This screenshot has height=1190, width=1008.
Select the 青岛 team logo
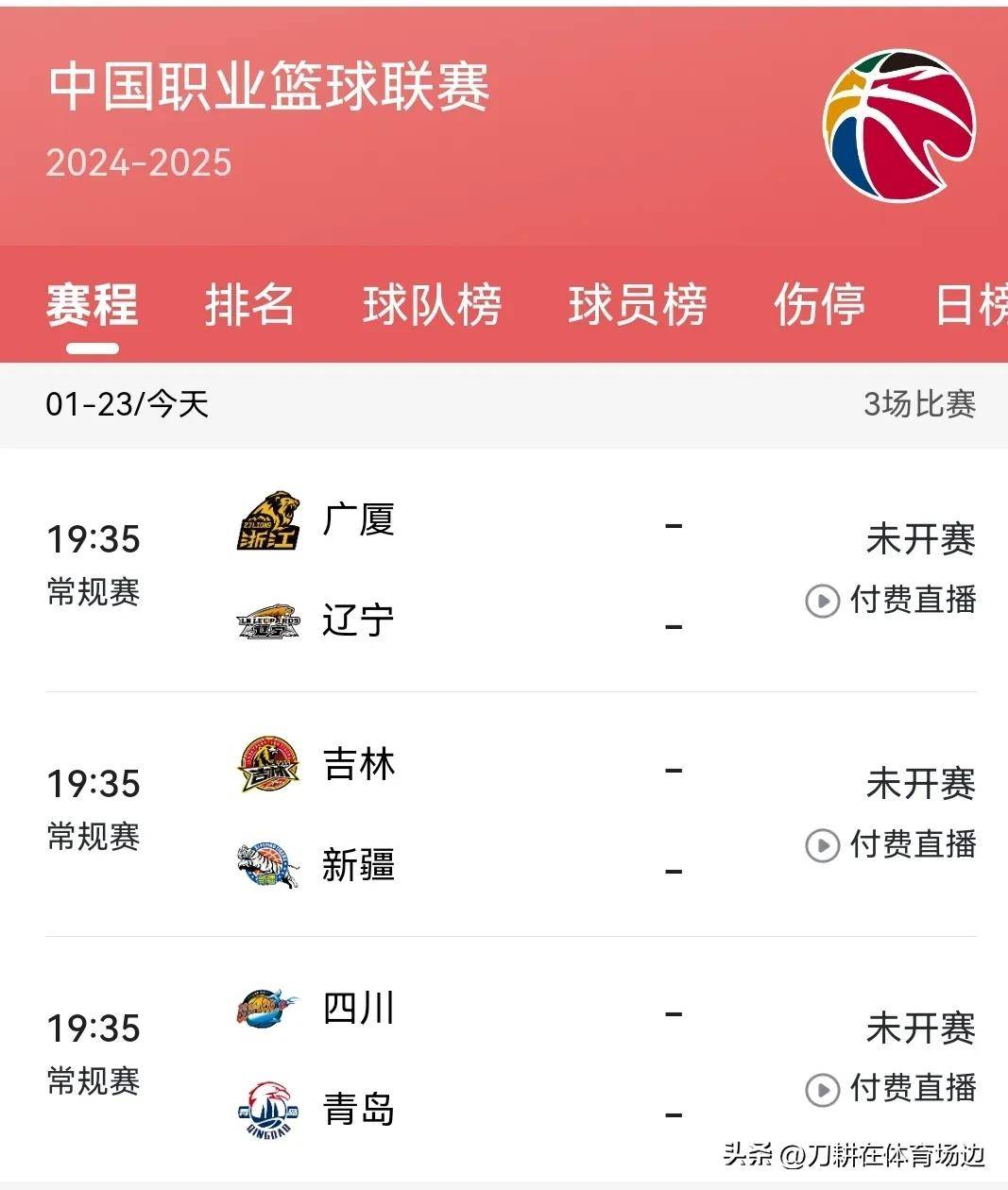pyautogui.click(x=267, y=1109)
